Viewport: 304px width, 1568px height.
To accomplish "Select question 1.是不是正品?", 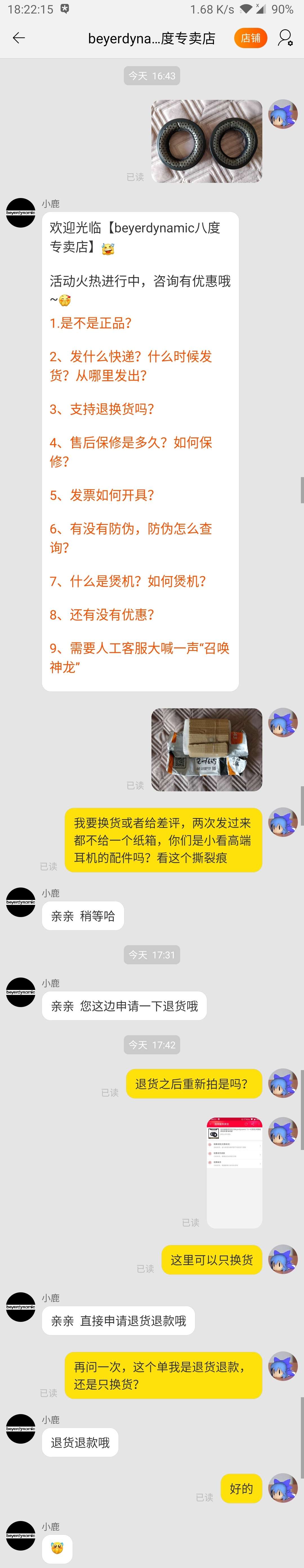I will (91, 323).
